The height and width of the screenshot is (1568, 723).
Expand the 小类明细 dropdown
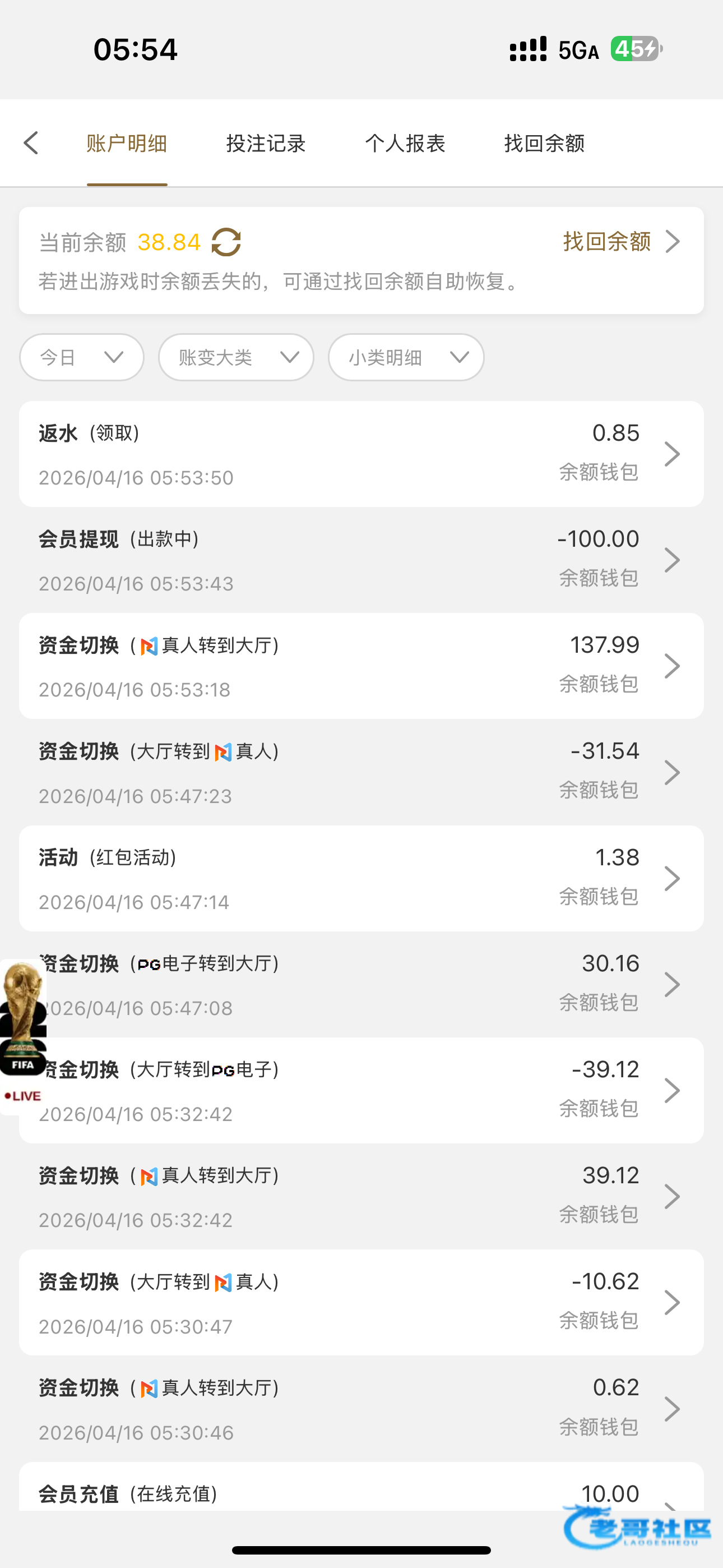[x=406, y=357]
